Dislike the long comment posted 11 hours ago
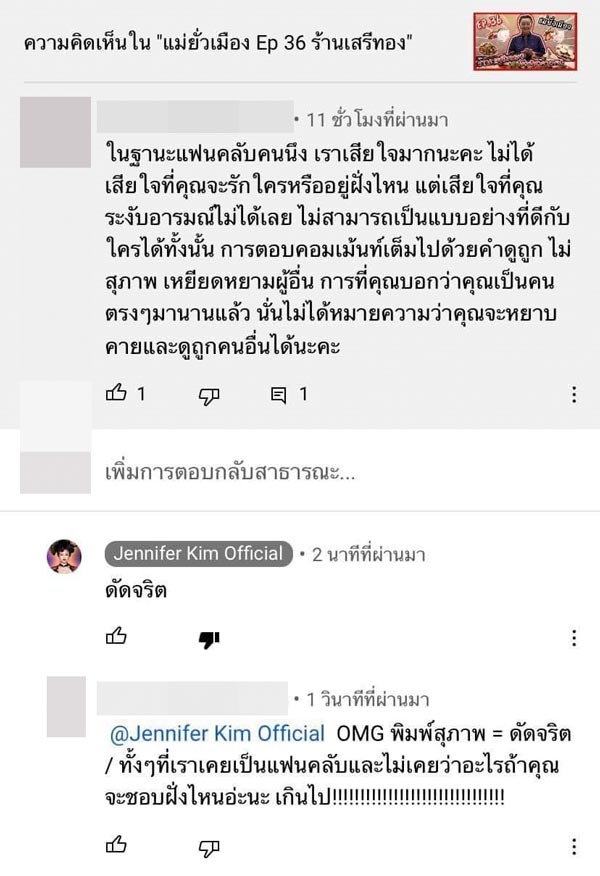The width and height of the screenshot is (600, 876). [209, 395]
